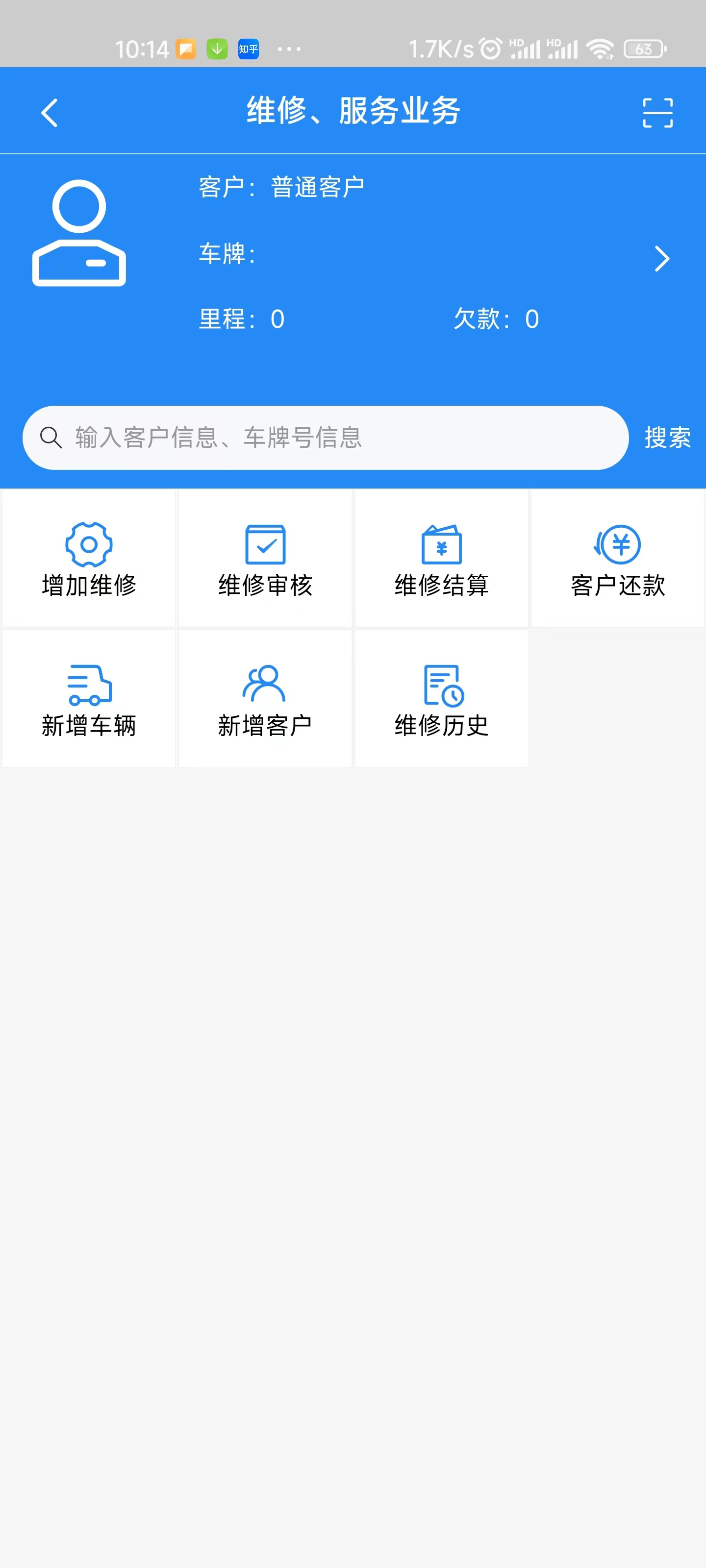Image resolution: width=706 pixels, height=1568 pixels.
Task: View 维修历史 repair history
Action: click(x=442, y=699)
